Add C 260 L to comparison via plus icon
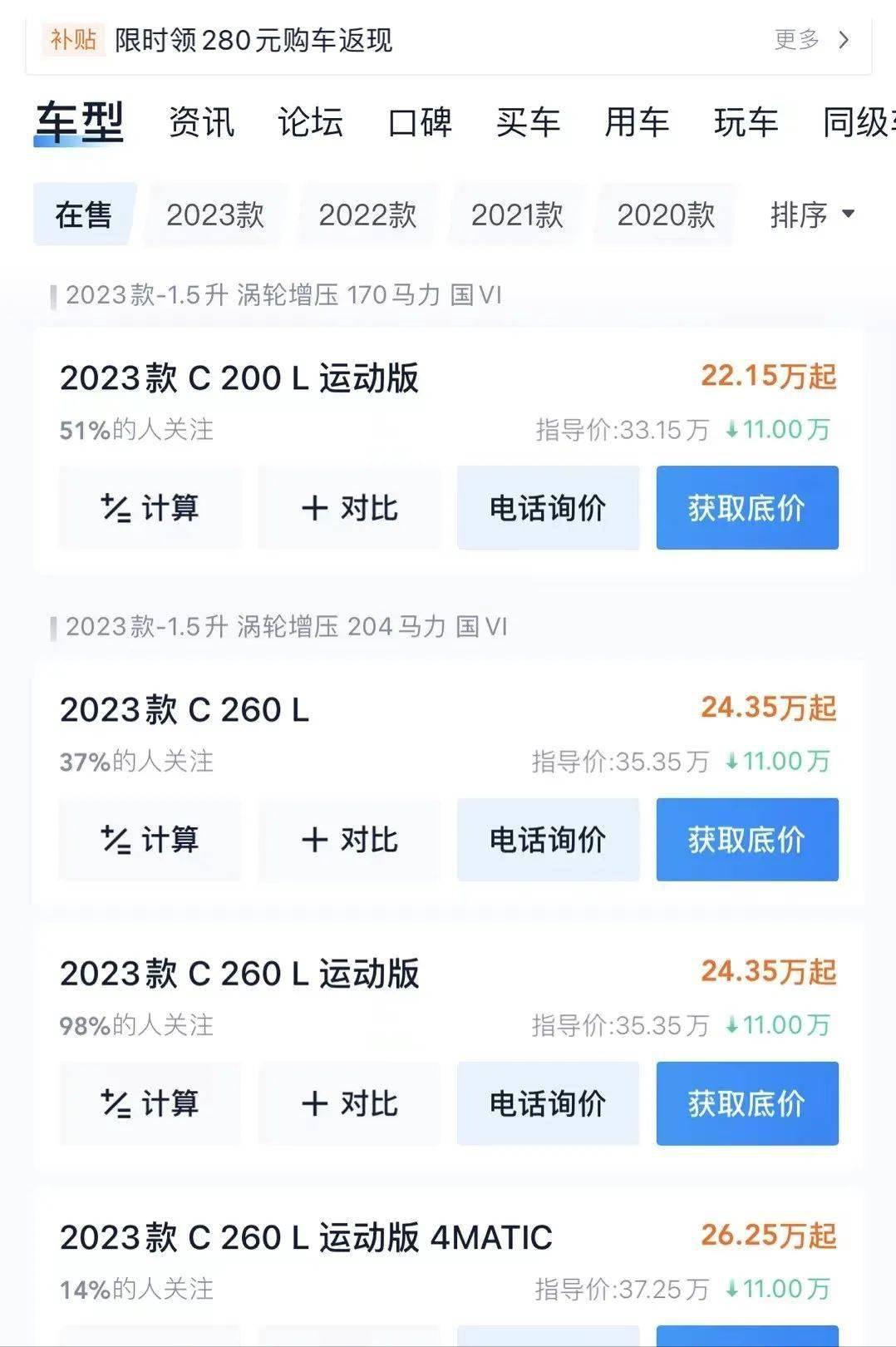 [316, 841]
